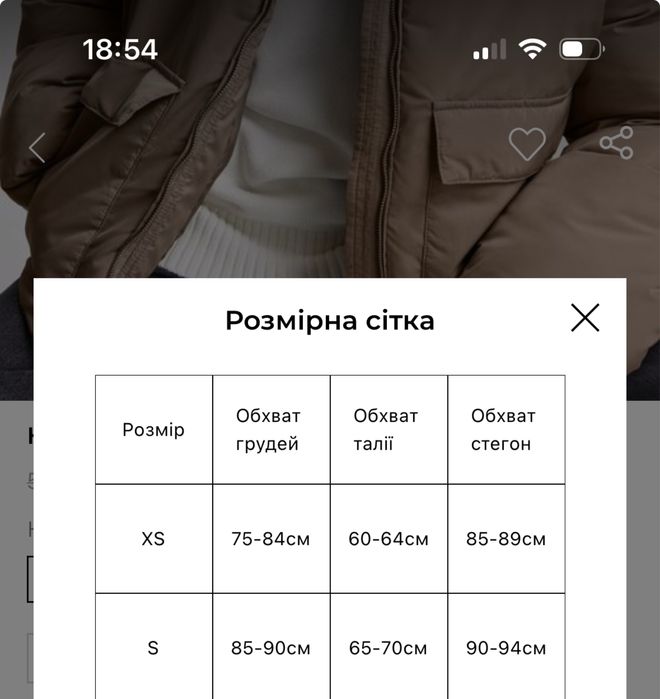Close the Розмірна сітка size chart
The width and height of the screenshot is (660, 699).
pos(585,318)
